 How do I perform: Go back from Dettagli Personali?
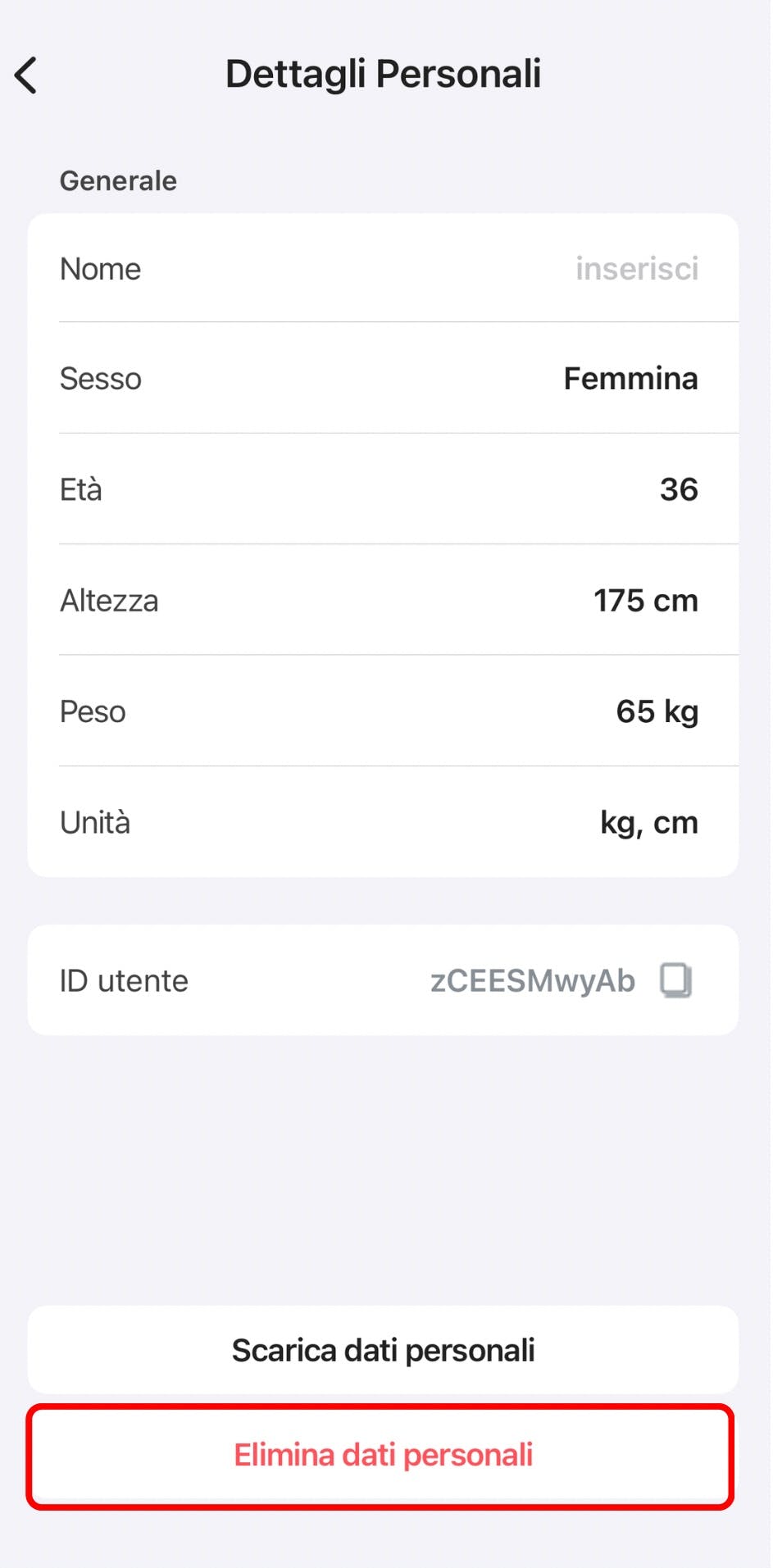coord(27,75)
